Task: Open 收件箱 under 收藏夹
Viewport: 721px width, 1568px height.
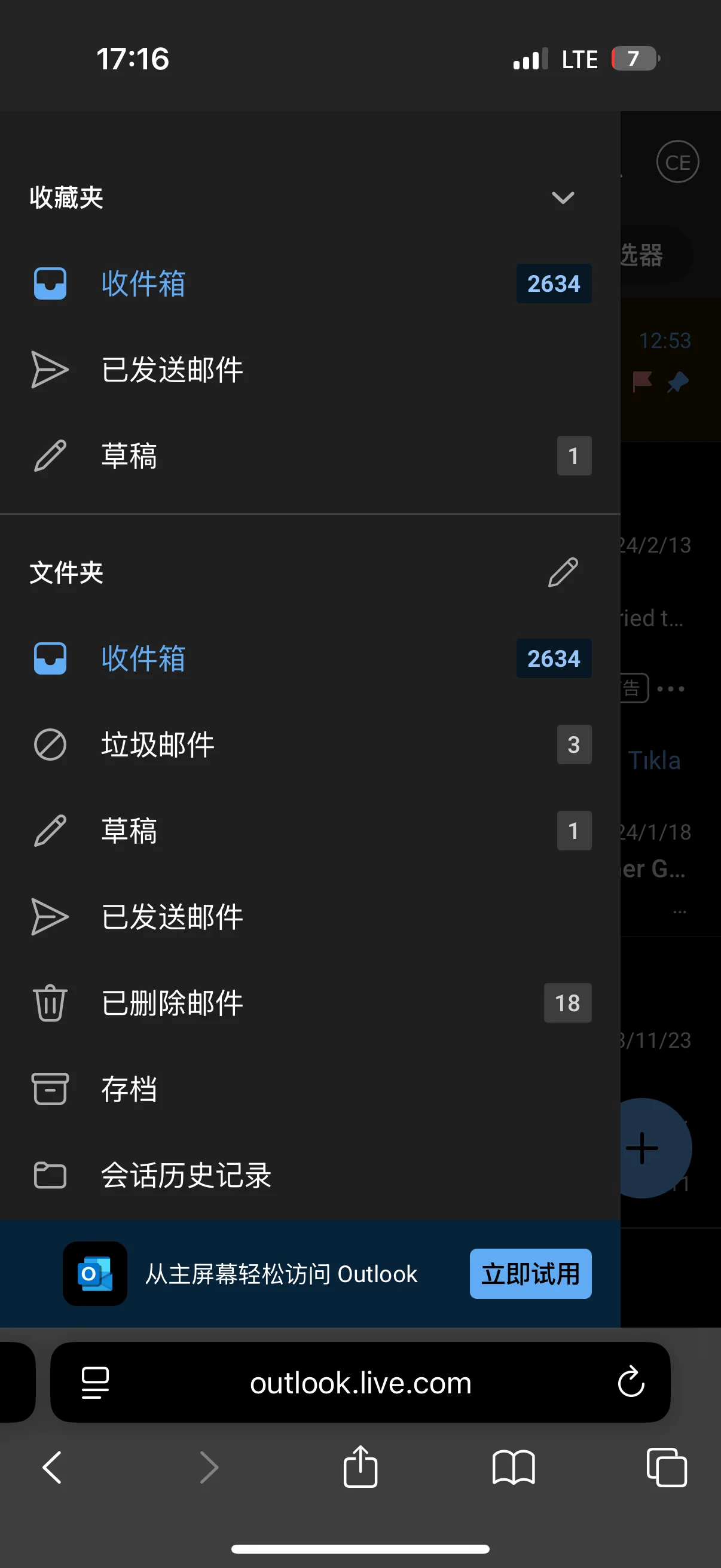Action: coord(143,283)
